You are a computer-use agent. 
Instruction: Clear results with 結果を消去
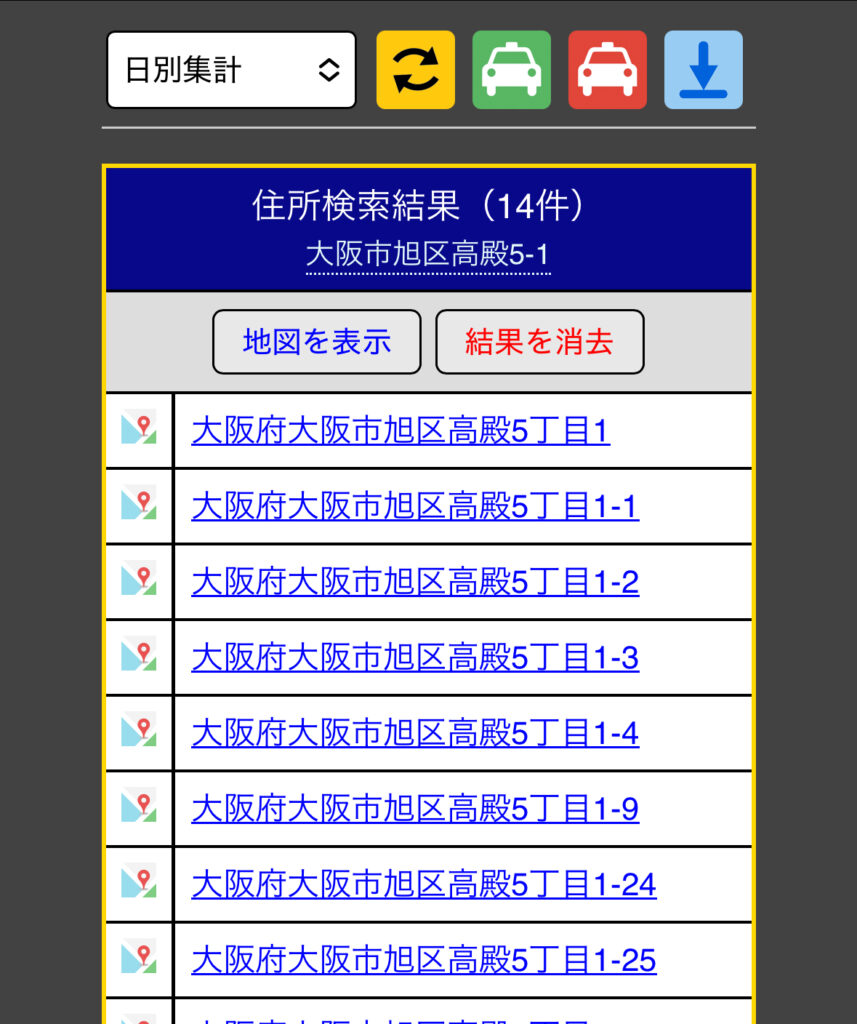tap(539, 342)
